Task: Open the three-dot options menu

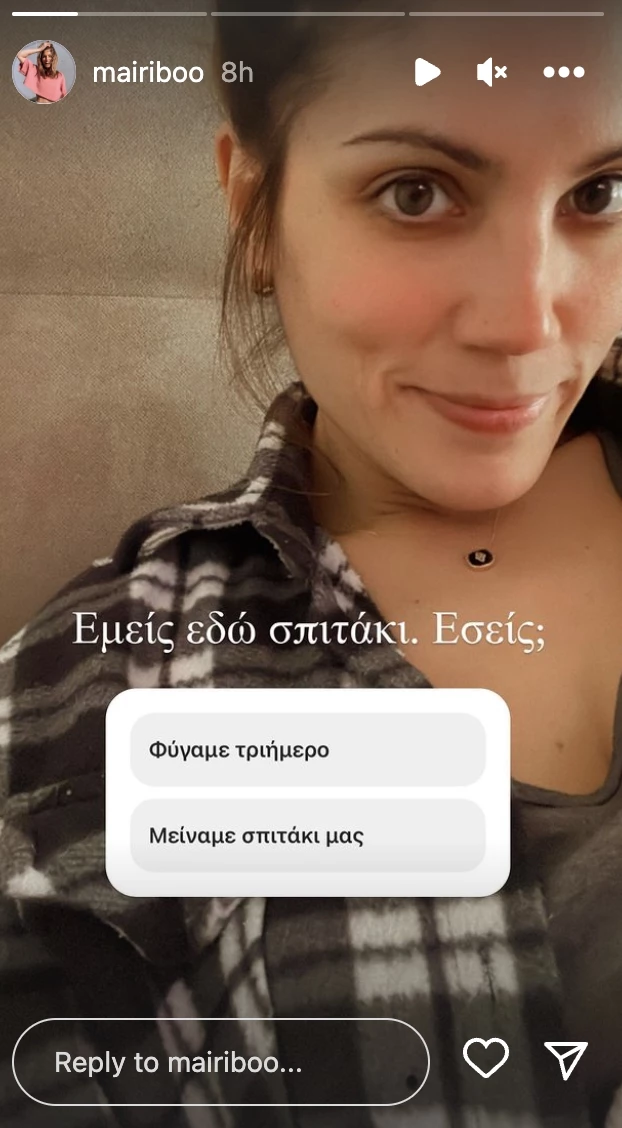Action: click(x=563, y=72)
